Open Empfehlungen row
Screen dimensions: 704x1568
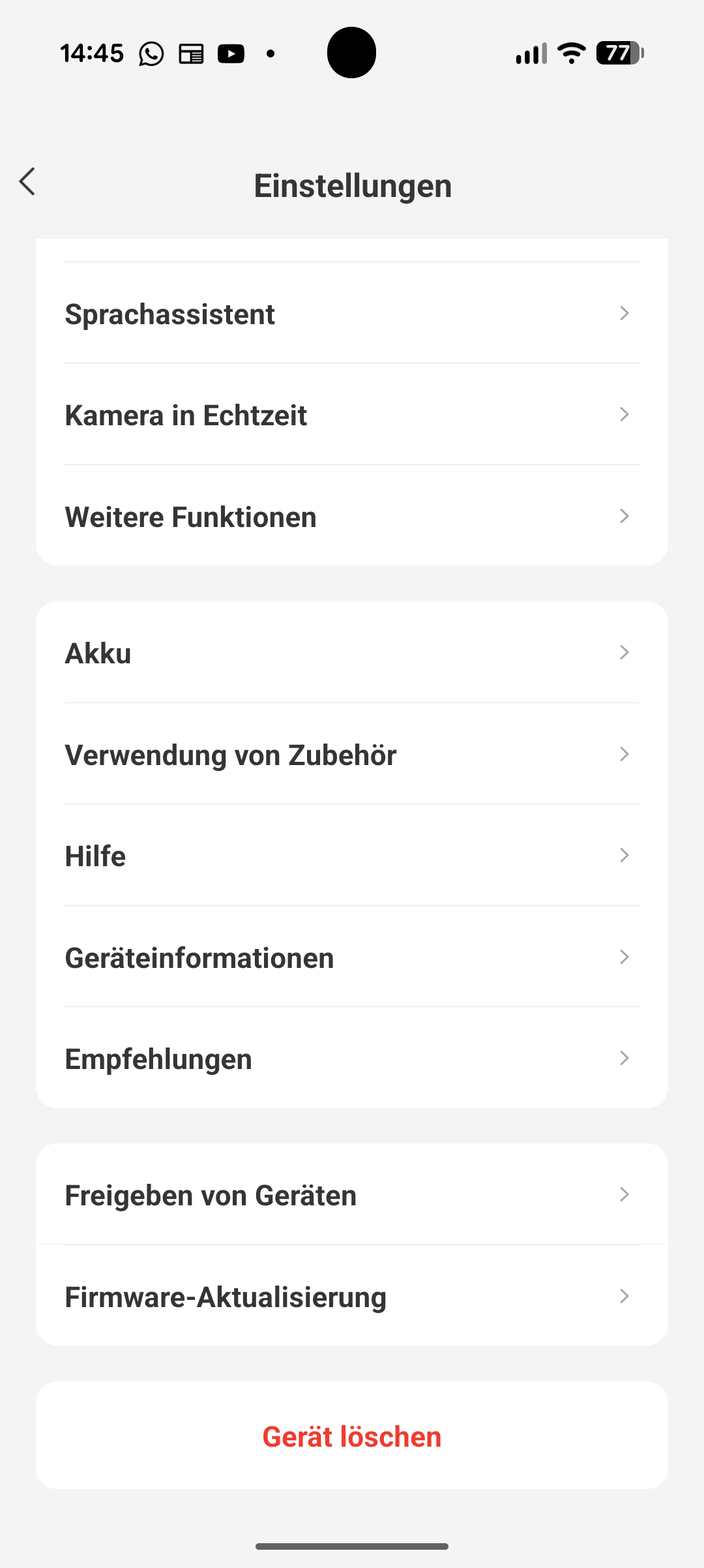coord(352,1059)
